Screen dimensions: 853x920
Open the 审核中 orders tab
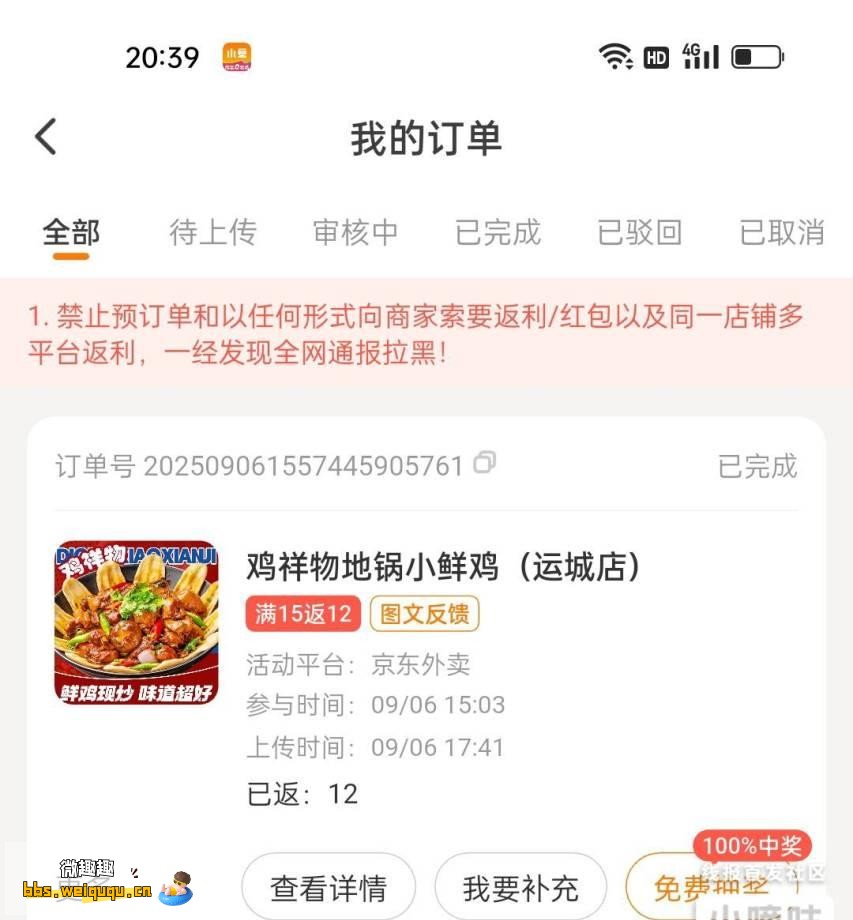355,233
